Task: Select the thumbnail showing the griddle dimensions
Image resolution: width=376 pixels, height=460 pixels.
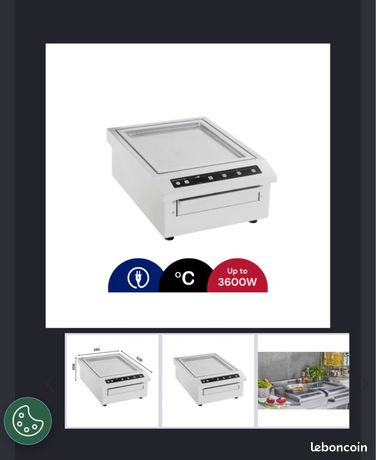Action: (112, 381)
